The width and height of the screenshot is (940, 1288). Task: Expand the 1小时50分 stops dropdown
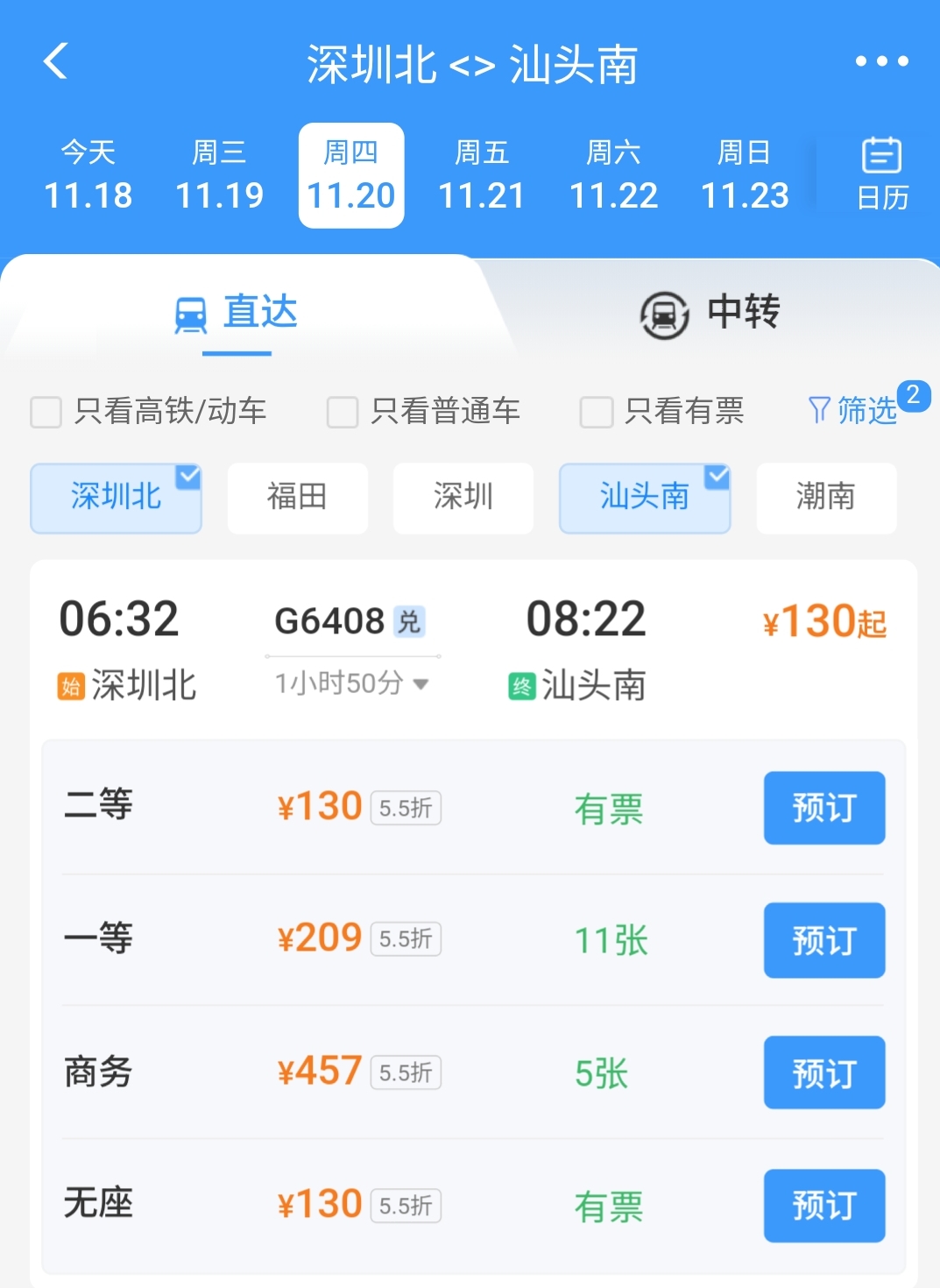pos(352,683)
